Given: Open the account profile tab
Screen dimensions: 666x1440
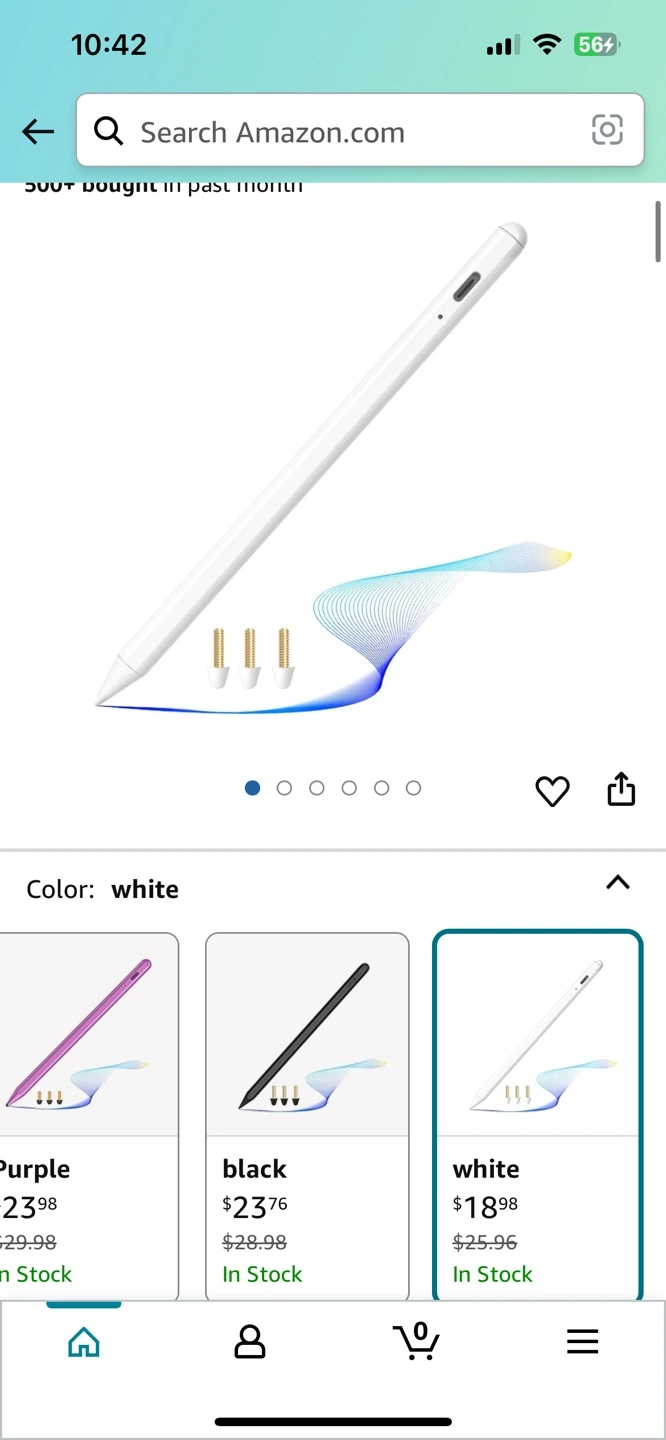Looking at the screenshot, I should click(249, 1341).
